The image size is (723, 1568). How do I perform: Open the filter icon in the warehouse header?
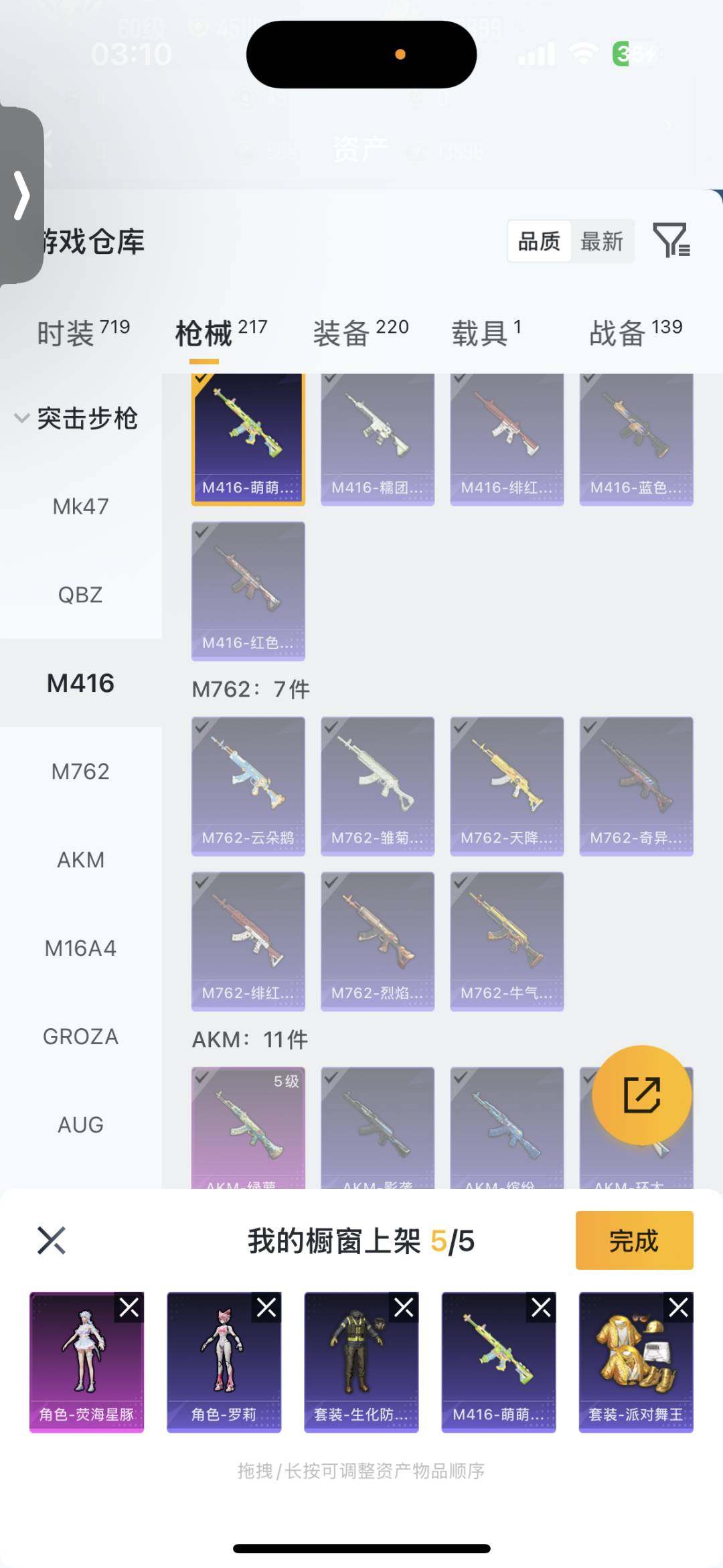coord(671,240)
